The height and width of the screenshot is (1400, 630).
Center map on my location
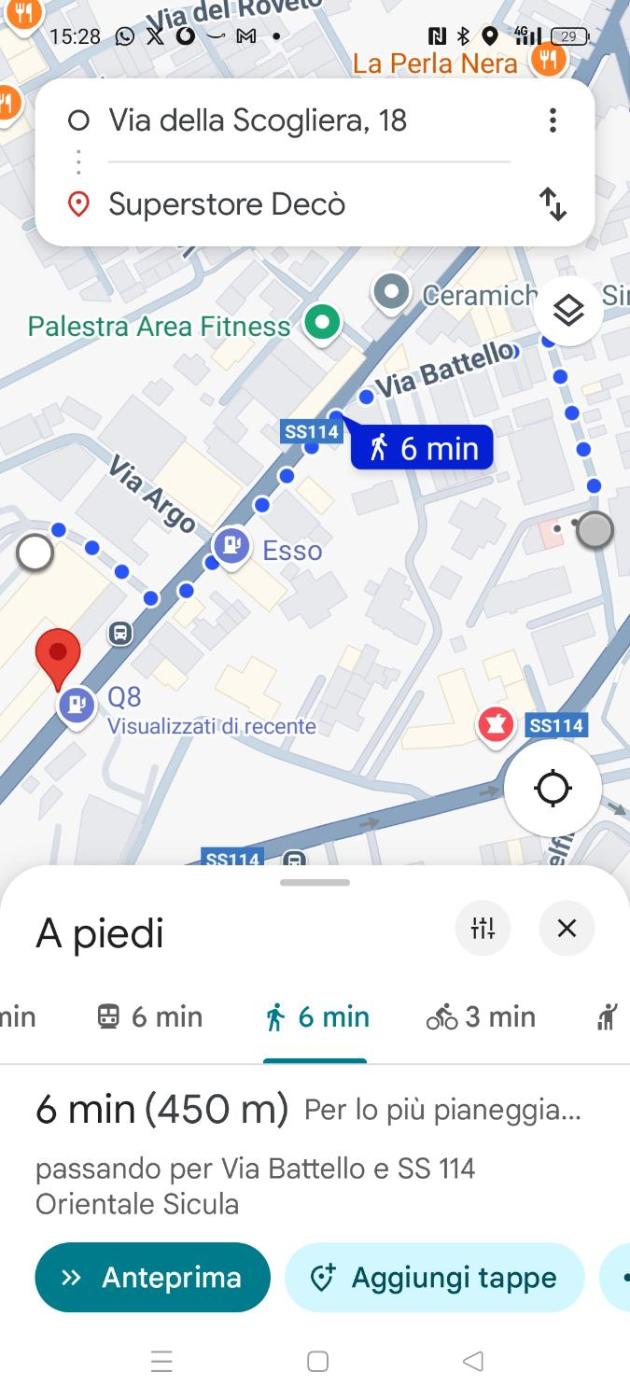pyautogui.click(x=552, y=788)
